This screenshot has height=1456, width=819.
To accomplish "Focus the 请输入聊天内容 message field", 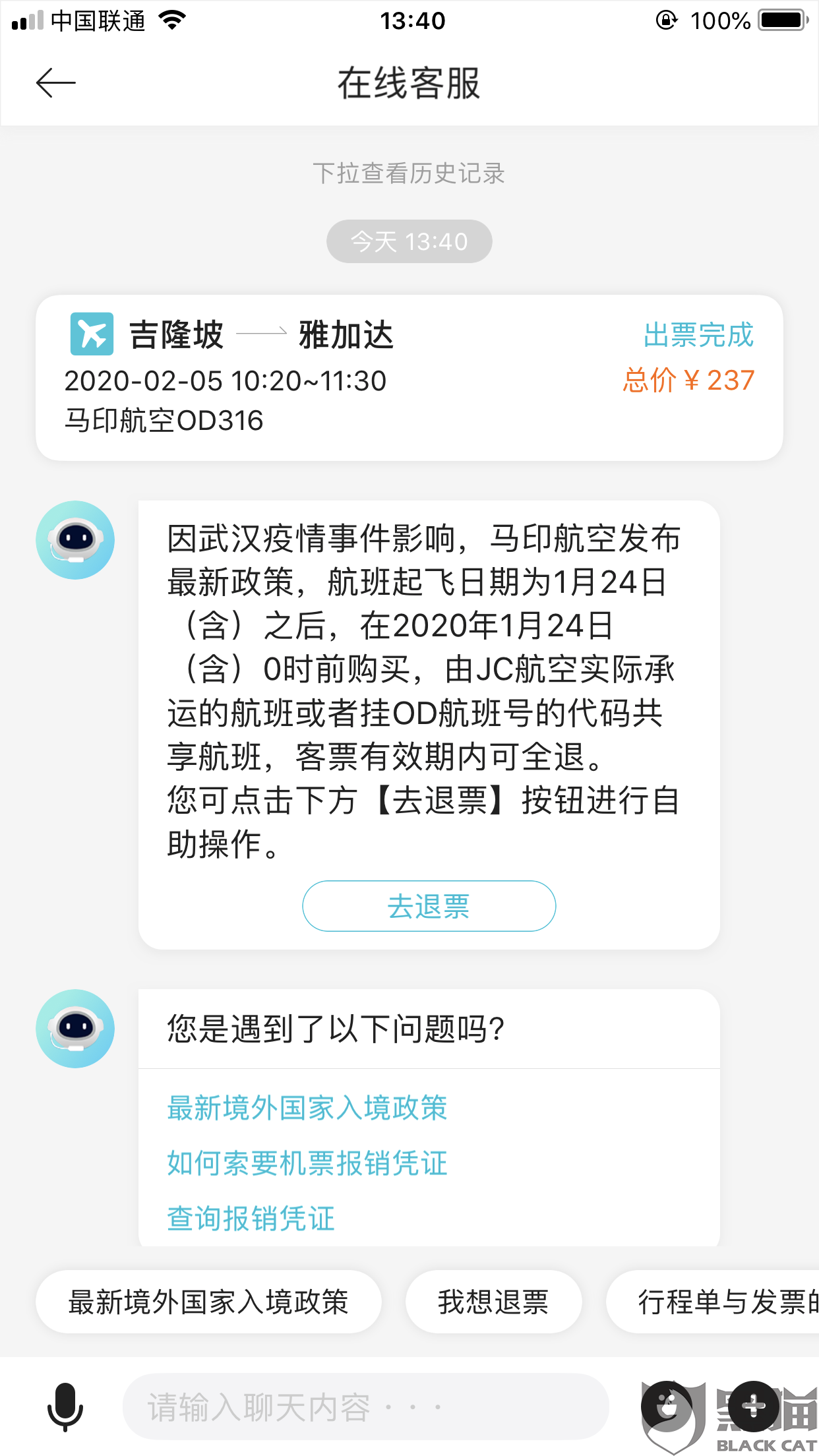I will point(365,1407).
